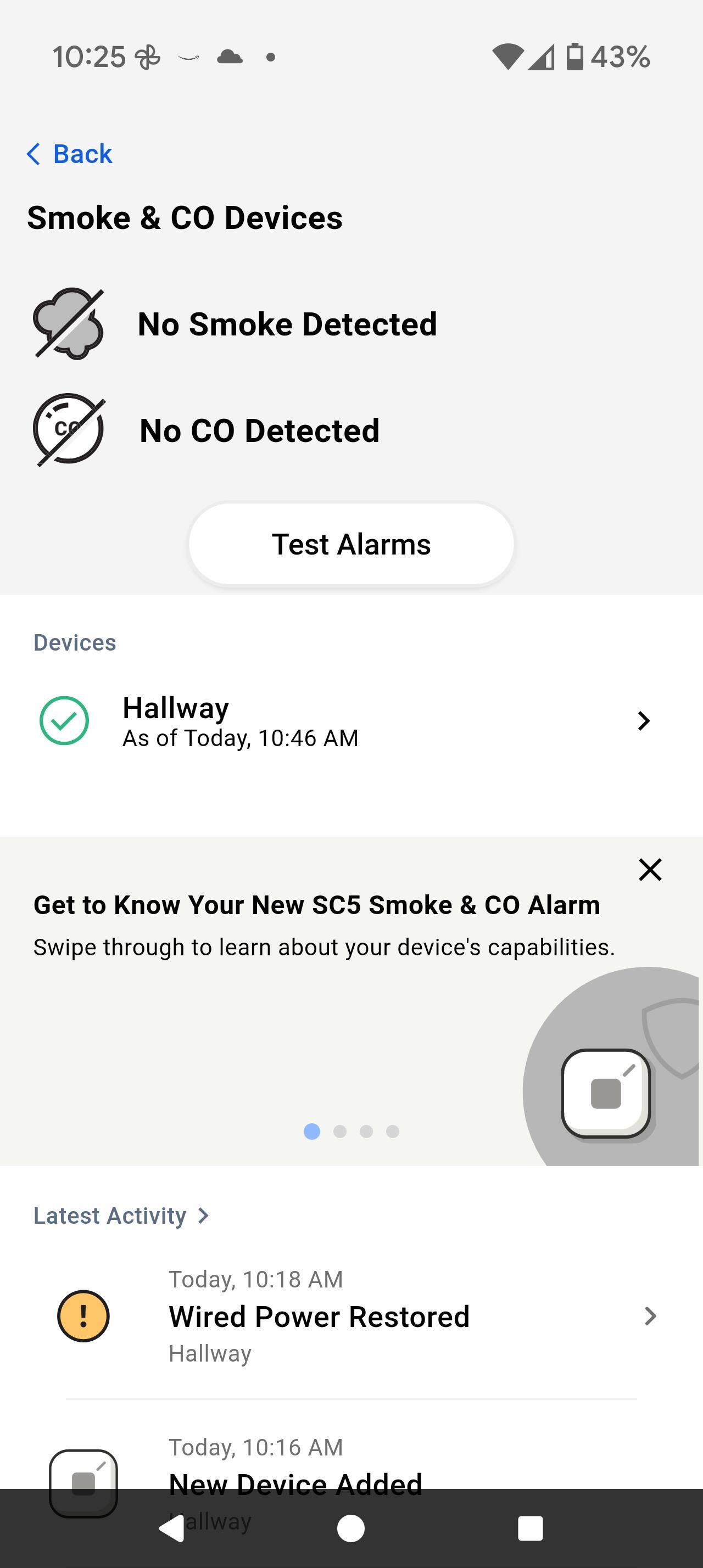This screenshot has width=703, height=1568.
Task: Open the New Device Added activity
Action: tap(351, 1473)
